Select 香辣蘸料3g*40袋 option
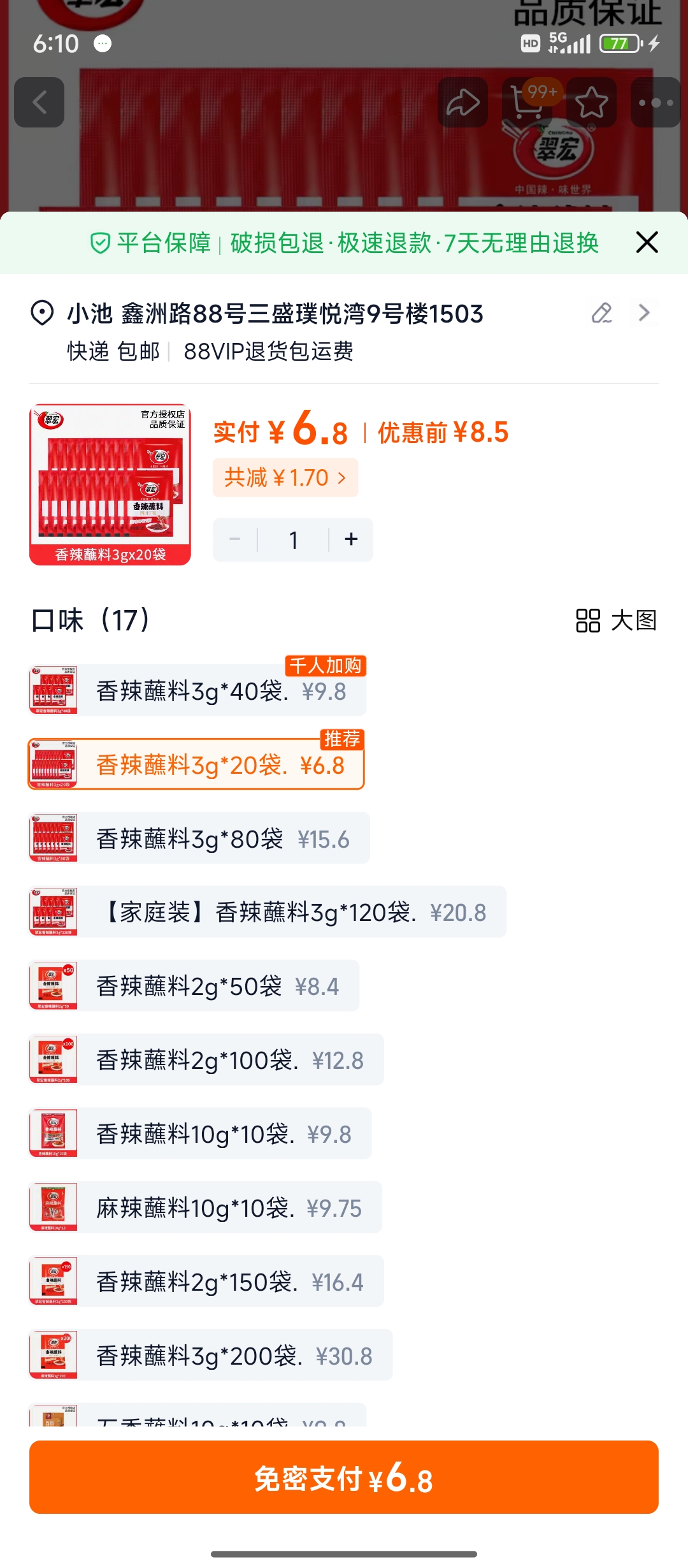 click(x=197, y=691)
